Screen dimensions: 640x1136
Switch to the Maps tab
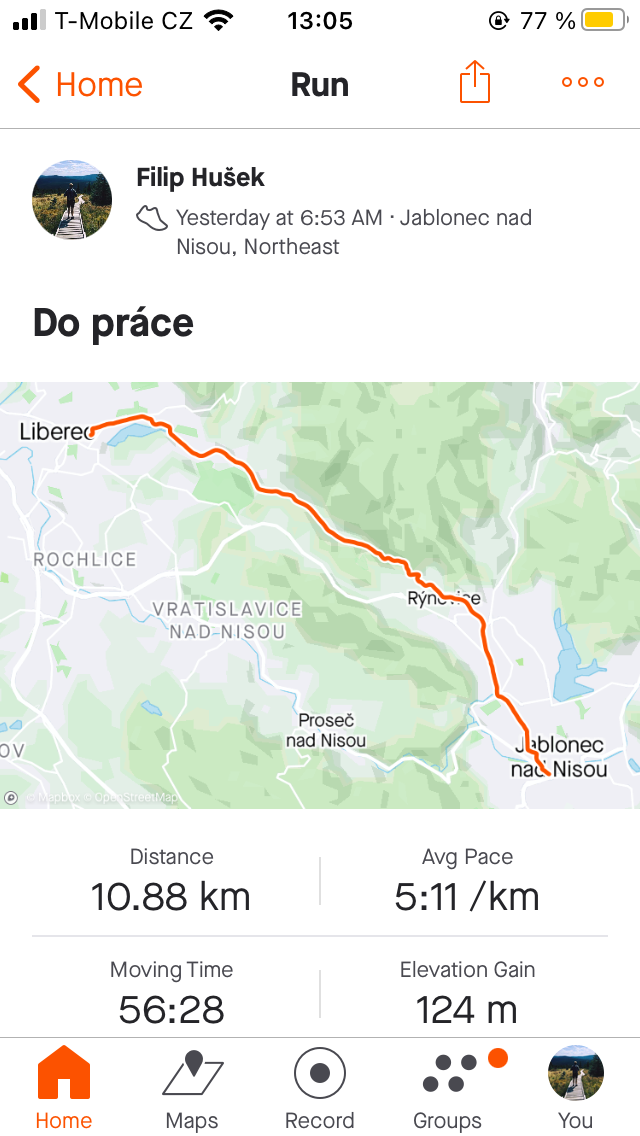192,1087
